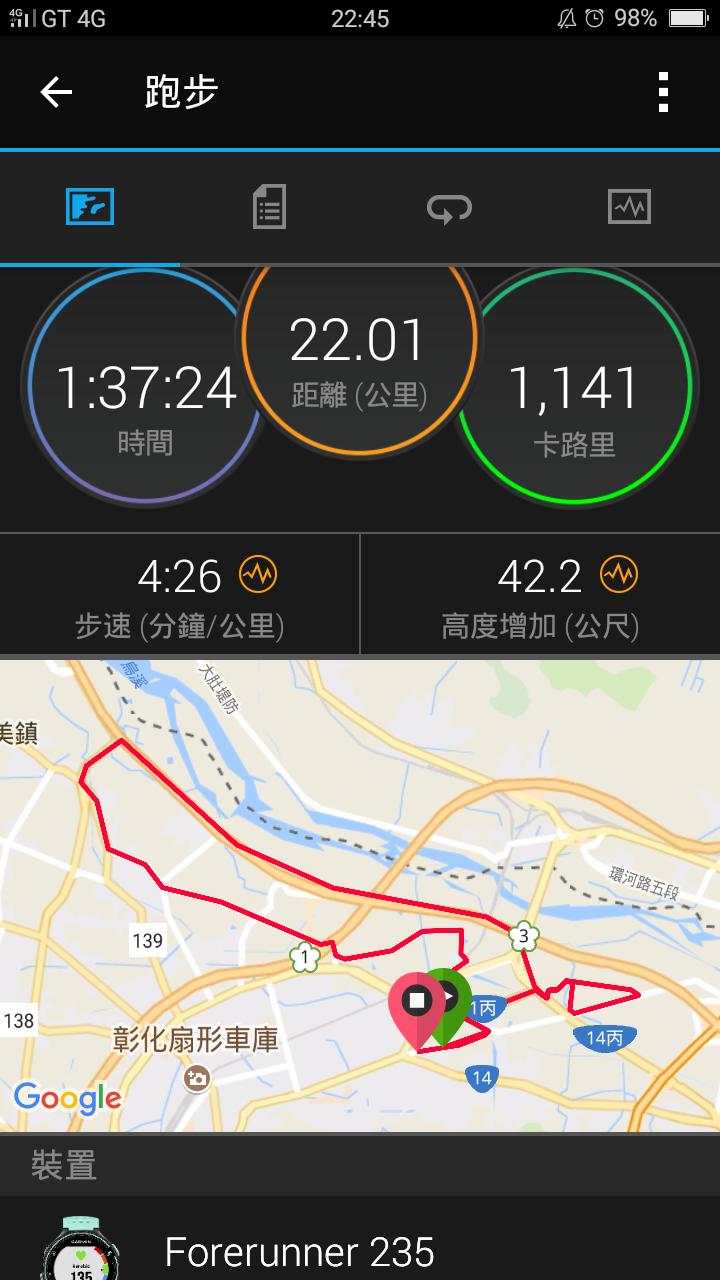The image size is (720, 1280).
Task: Switch to the charts tab
Action: pos(629,207)
